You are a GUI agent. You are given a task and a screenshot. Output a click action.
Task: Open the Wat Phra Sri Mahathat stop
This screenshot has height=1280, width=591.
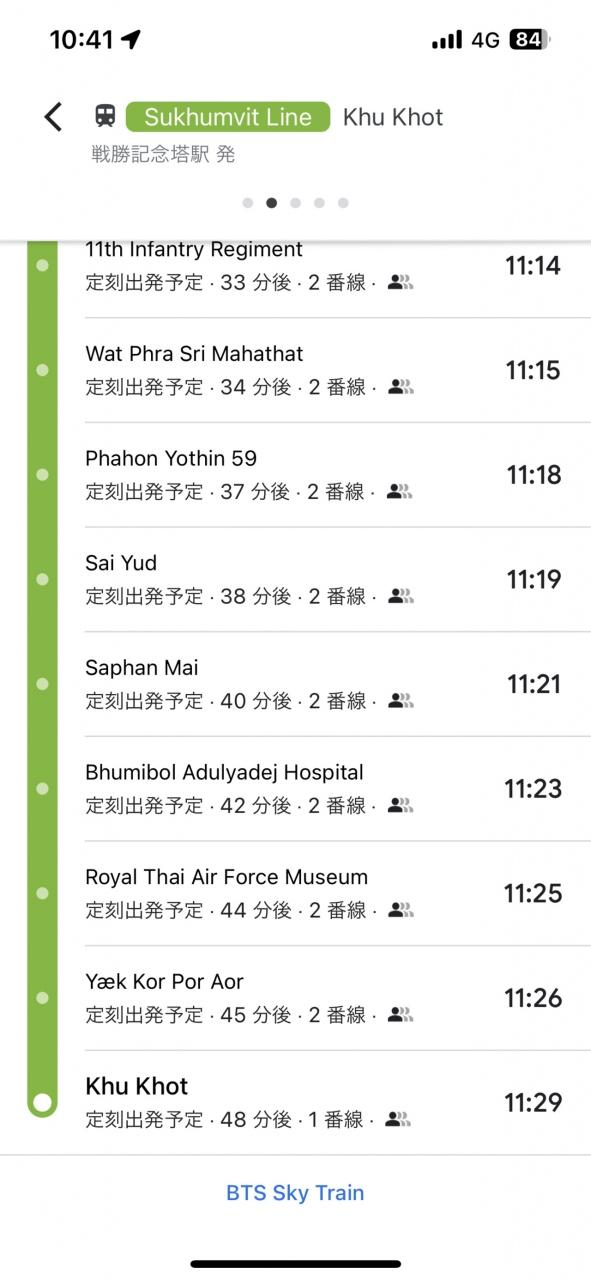coord(295,370)
